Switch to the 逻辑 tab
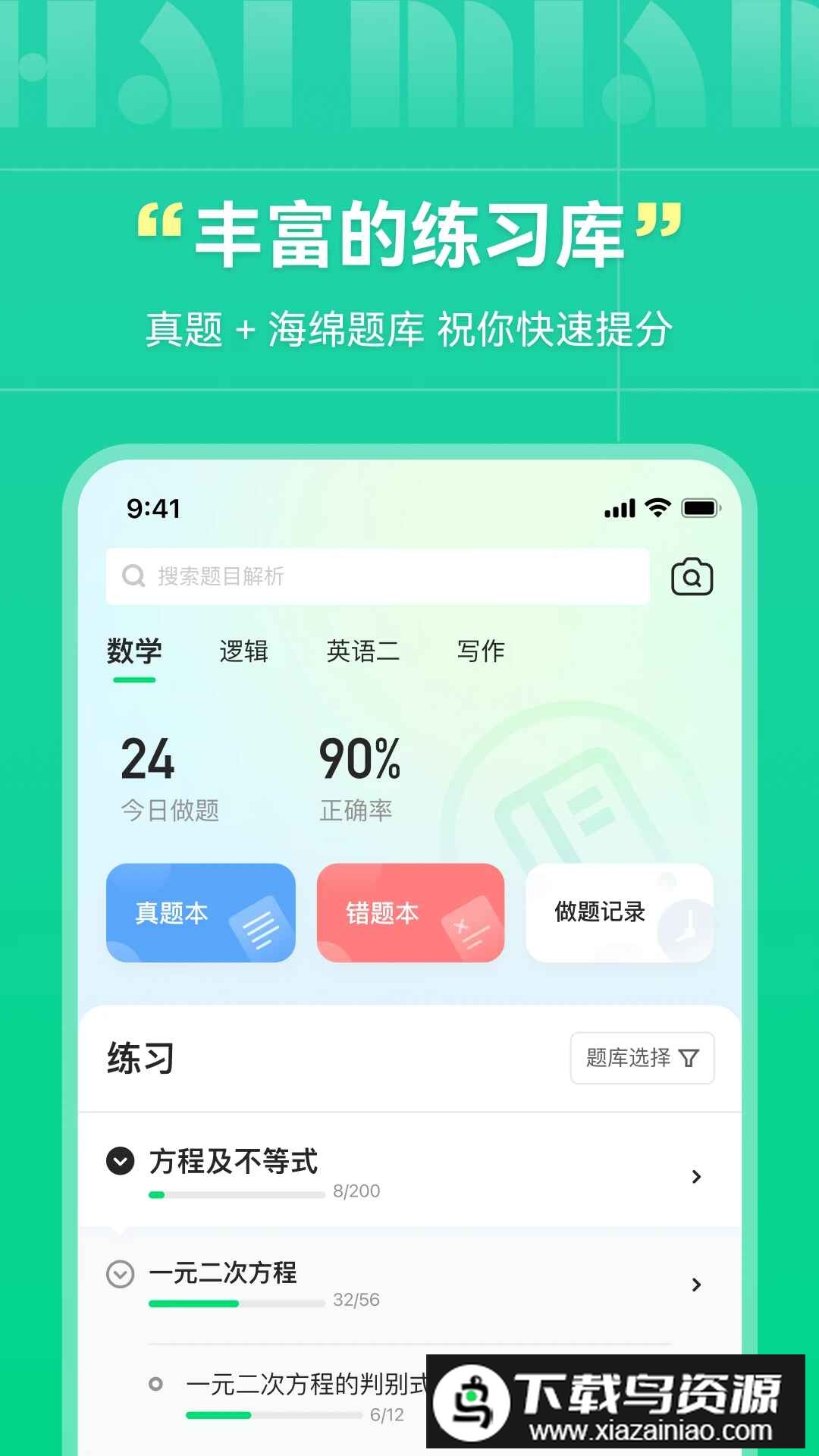Screen dimensions: 819x1456 [245, 651]
